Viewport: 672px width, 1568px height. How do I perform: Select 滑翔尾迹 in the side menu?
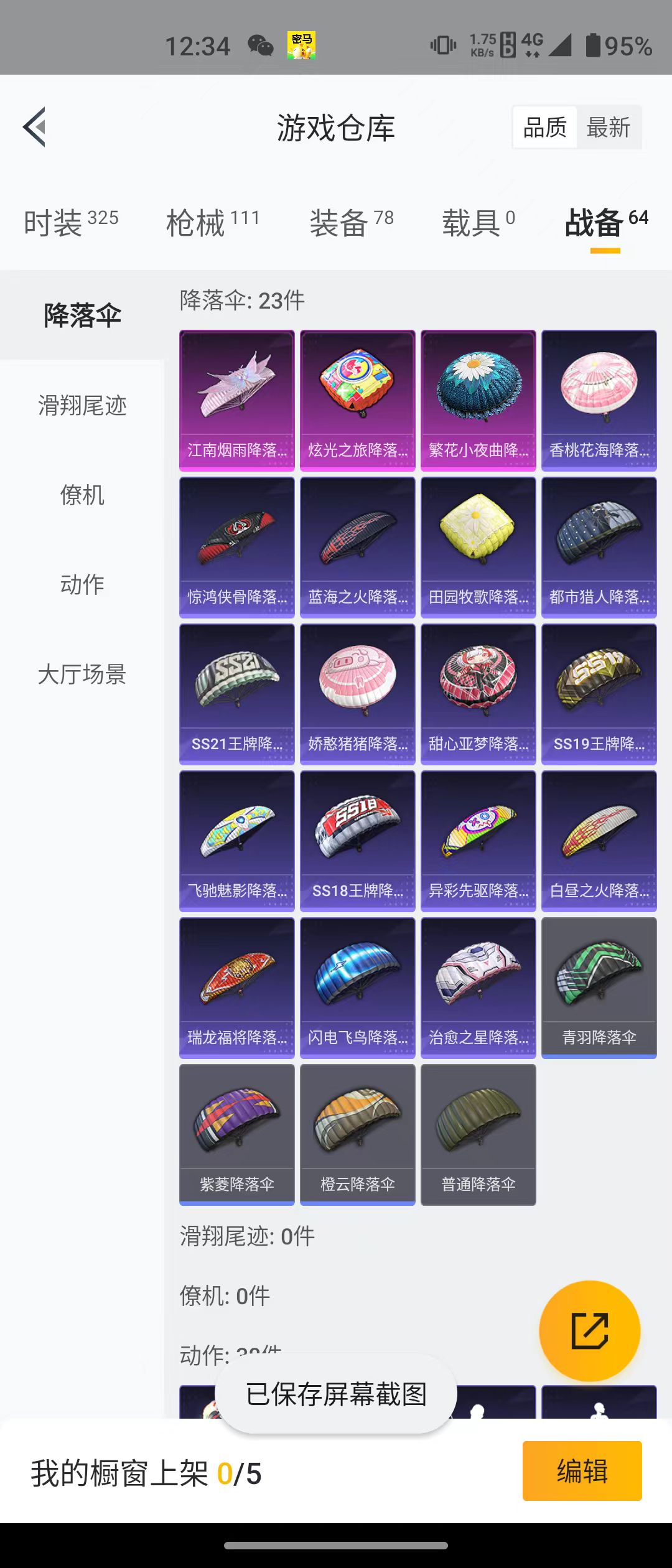click(82, 406)
